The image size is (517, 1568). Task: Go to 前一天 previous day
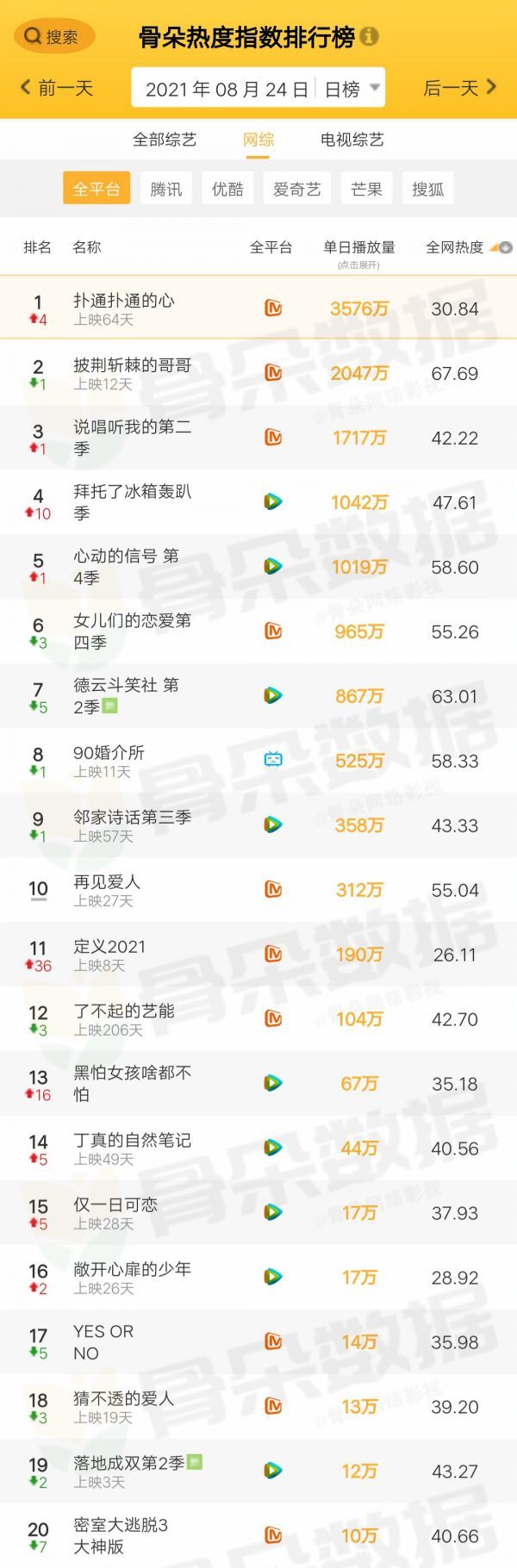tap(57, 88)
